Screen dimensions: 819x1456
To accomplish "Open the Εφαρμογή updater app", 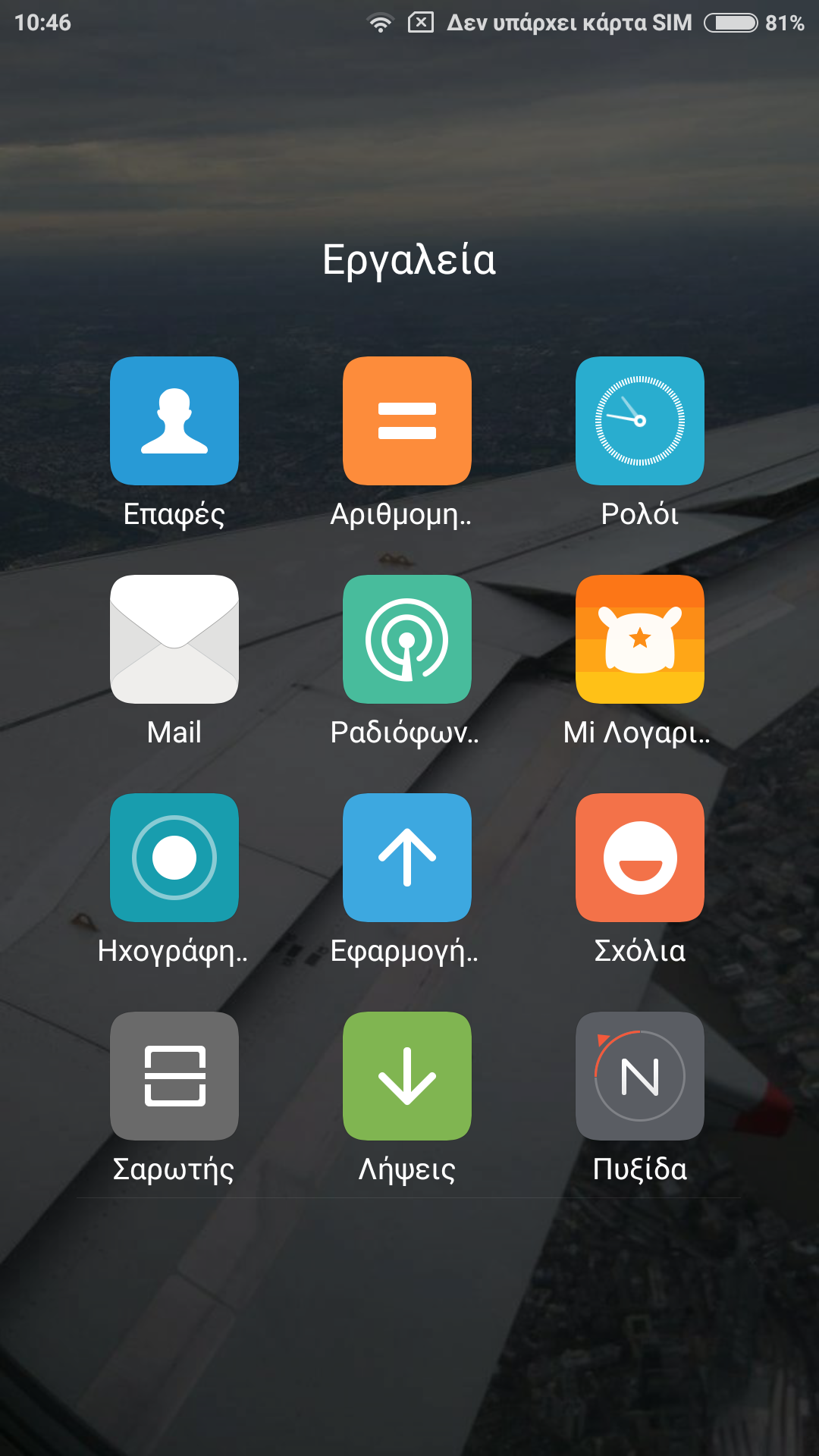I will (x=407, y=858).
